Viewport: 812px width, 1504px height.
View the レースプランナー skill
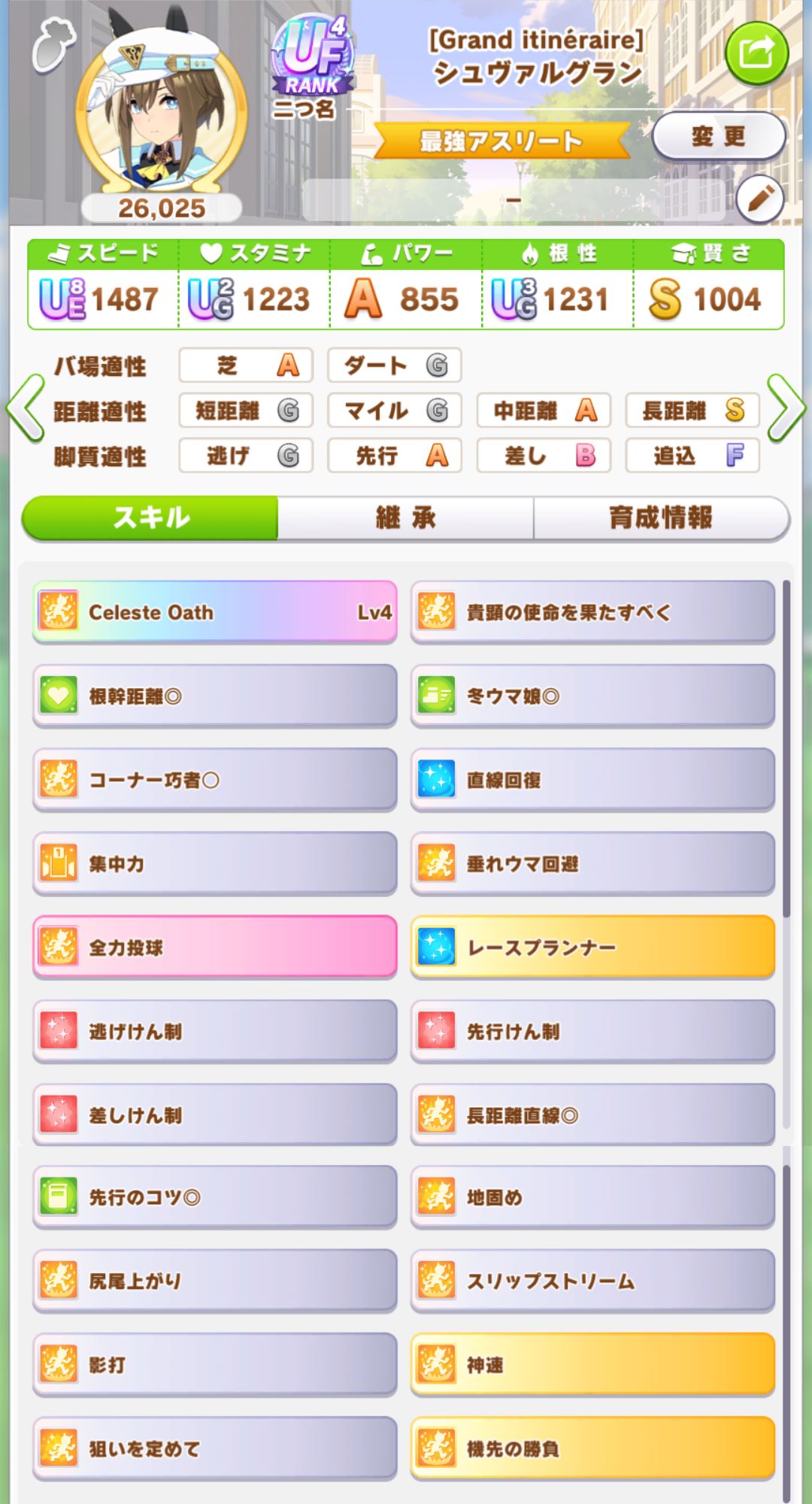[x=592, y=948]
